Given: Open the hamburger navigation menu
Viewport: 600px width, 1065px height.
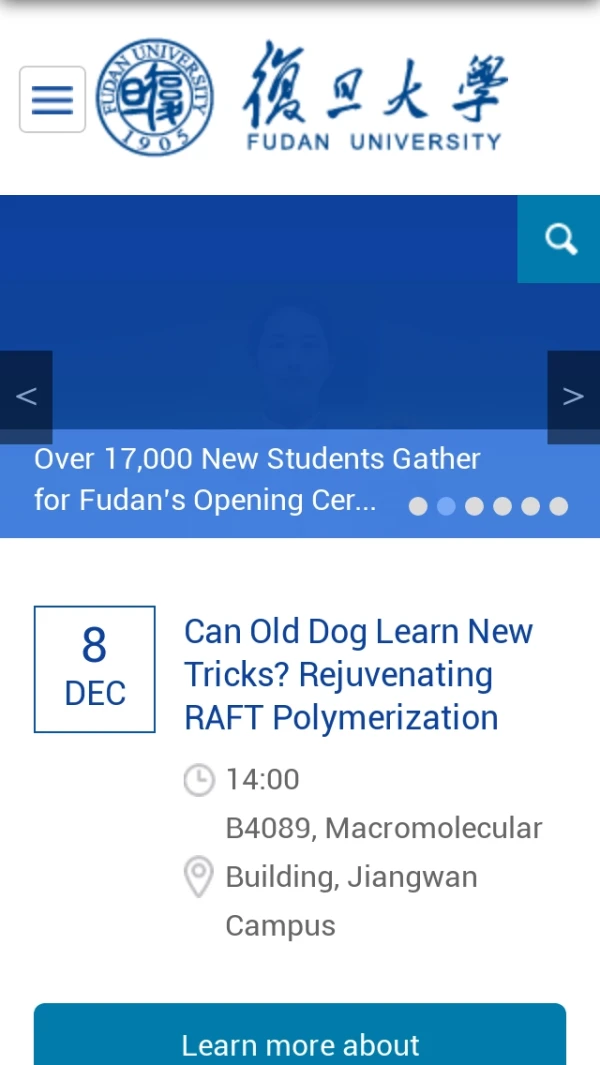Looking at the screenshot, I should (x=52, y=99).
